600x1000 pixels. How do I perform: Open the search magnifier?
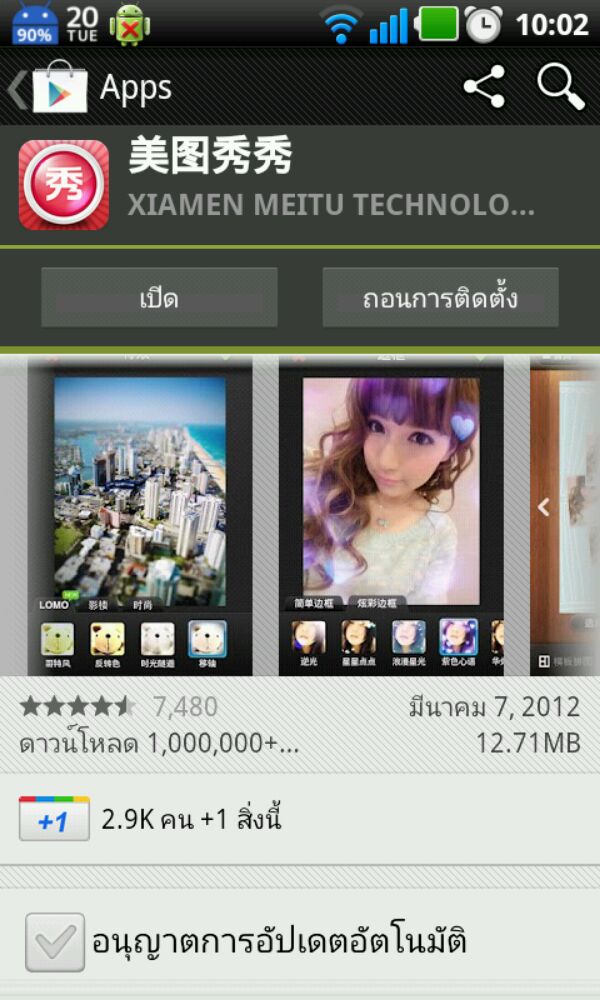(560, 89)
